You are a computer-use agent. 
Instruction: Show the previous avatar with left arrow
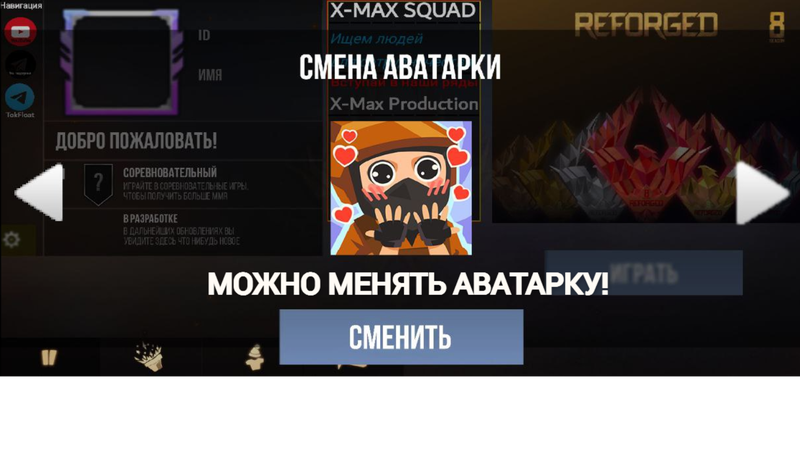(38, 192)
